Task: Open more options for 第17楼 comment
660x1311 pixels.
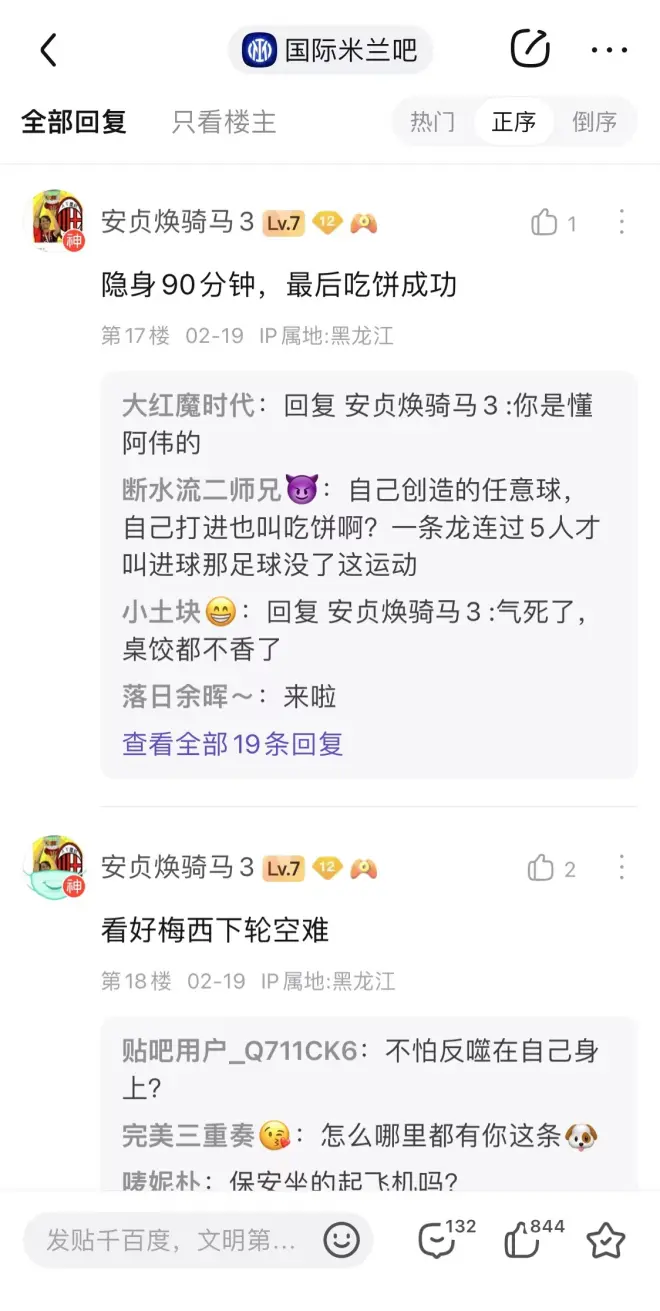Action: (x=621, y=222)
